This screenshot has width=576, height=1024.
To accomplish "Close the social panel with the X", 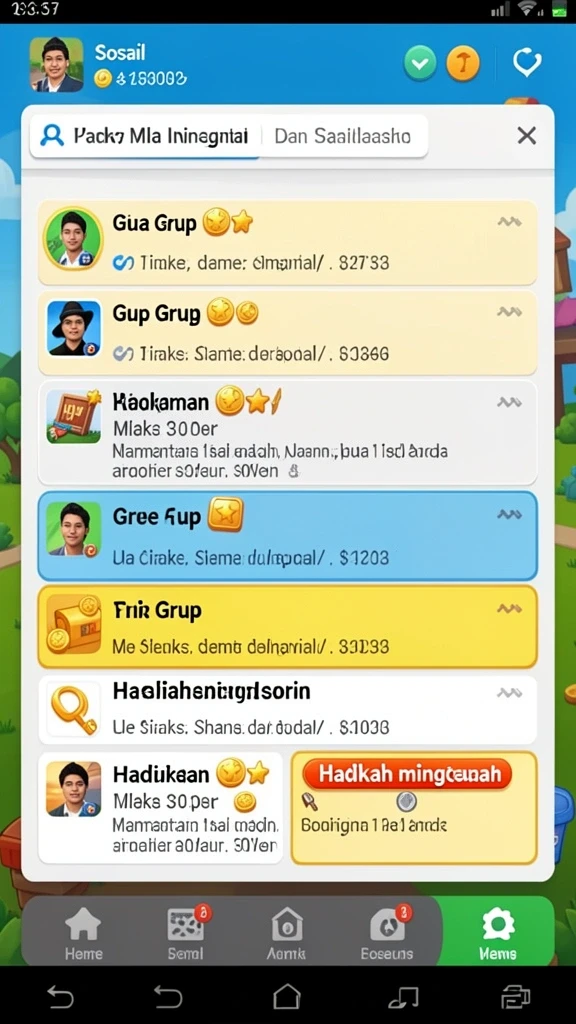I will [x=526, y=136].
